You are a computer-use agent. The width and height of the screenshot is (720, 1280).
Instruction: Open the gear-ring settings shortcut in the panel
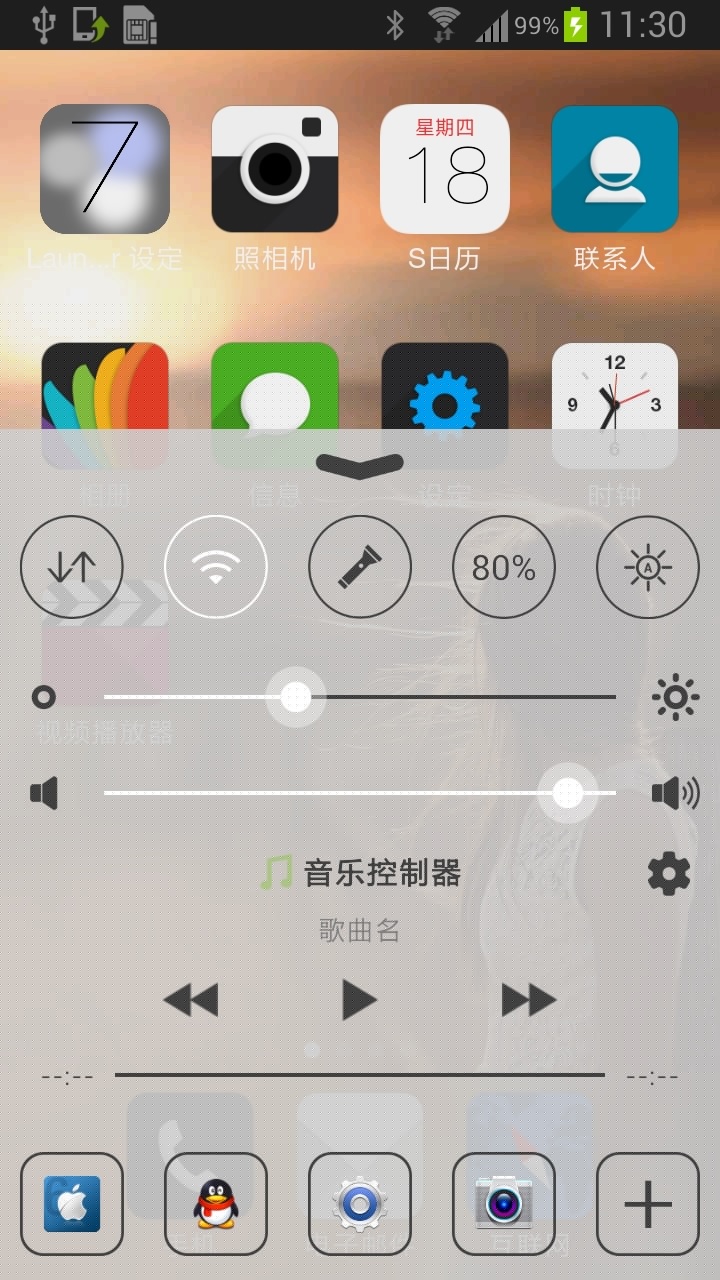coord(360,1204)
